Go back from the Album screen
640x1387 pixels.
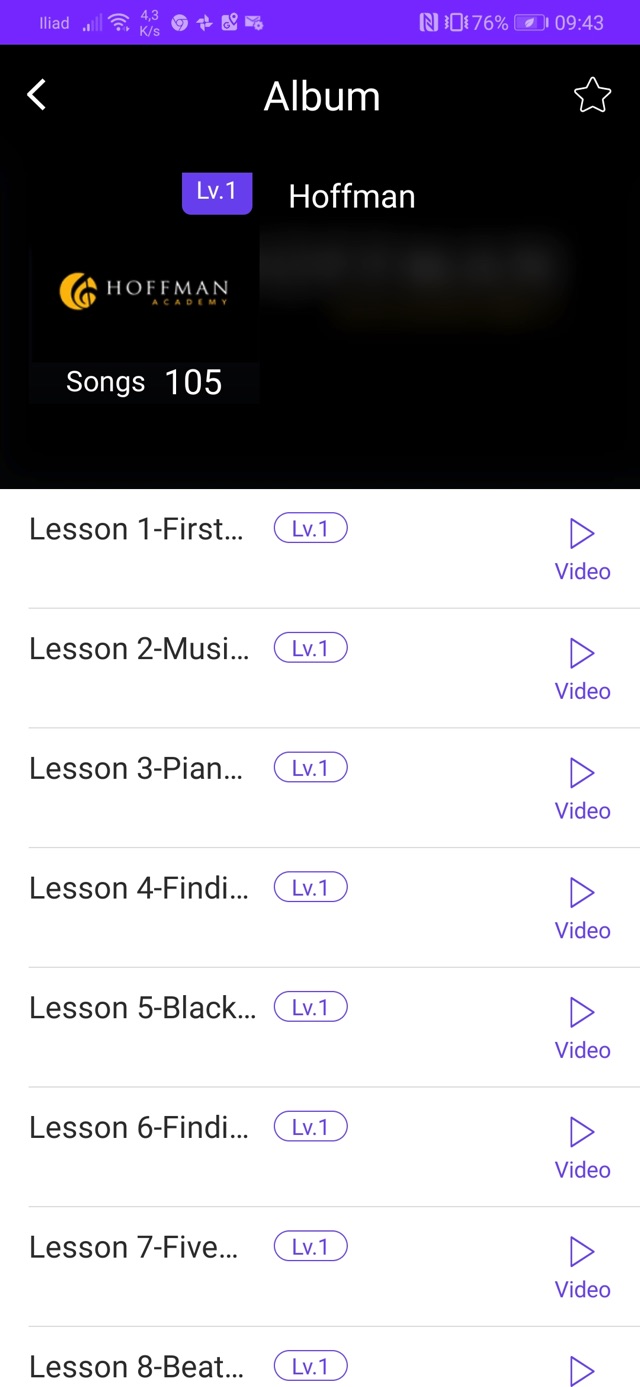pyautogui.click(x=37, y=96)
